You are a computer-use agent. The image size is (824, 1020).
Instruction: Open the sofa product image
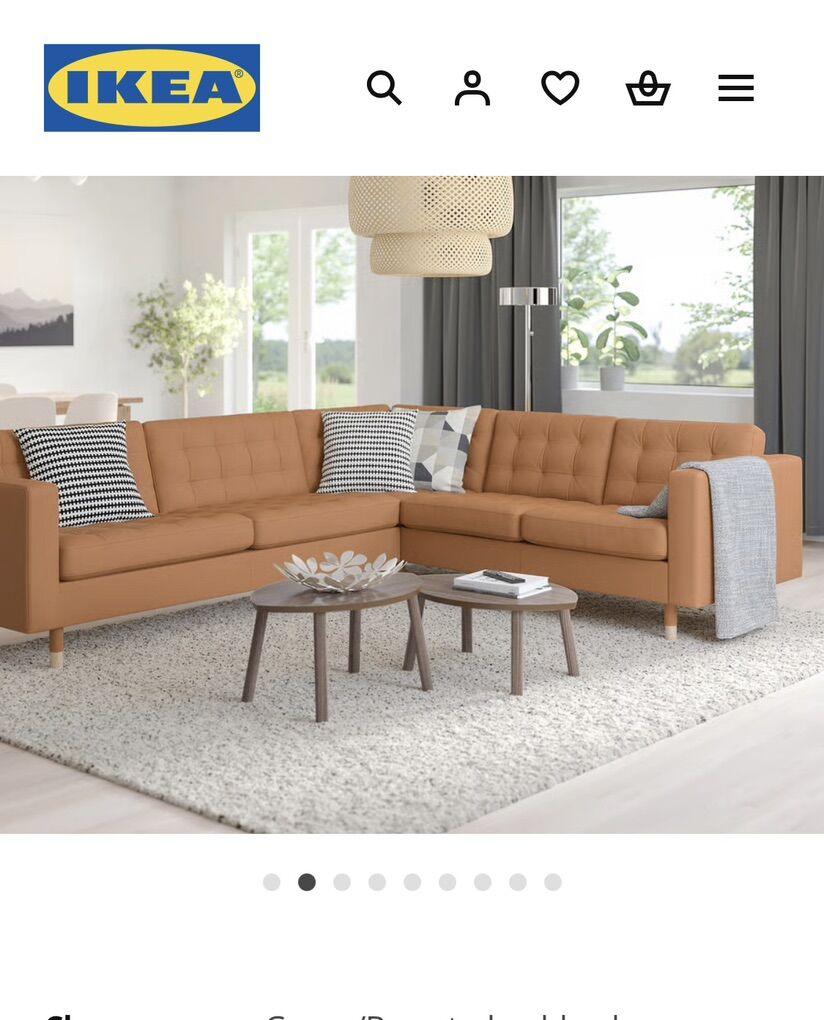click(x=412, y=505)
